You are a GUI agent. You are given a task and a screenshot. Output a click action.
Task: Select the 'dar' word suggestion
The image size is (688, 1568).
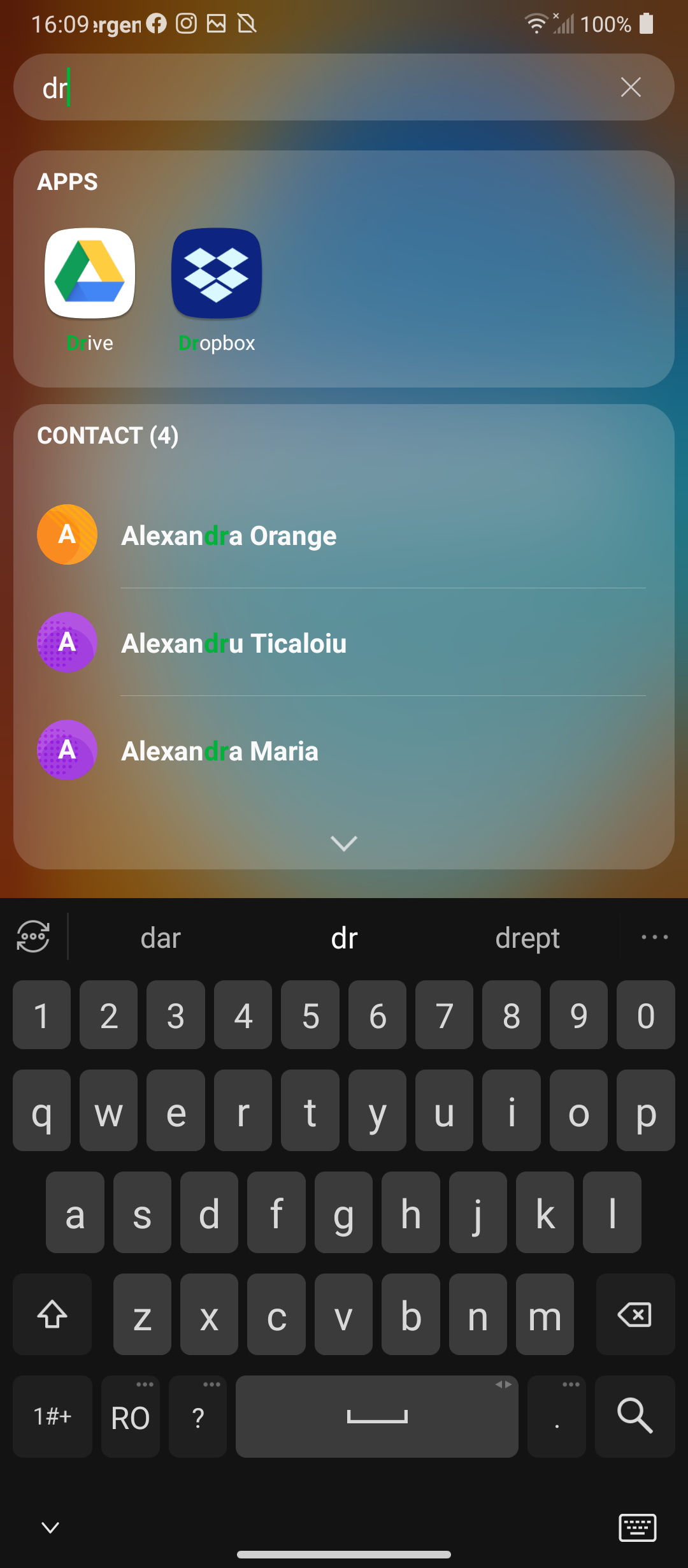pos(161,938)
